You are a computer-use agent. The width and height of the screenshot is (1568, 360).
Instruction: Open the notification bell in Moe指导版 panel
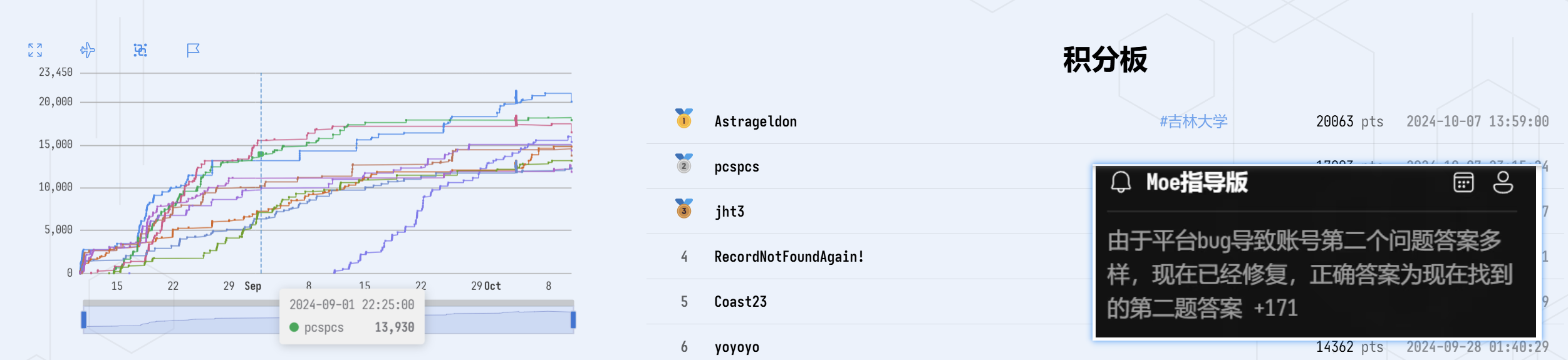1121,182
